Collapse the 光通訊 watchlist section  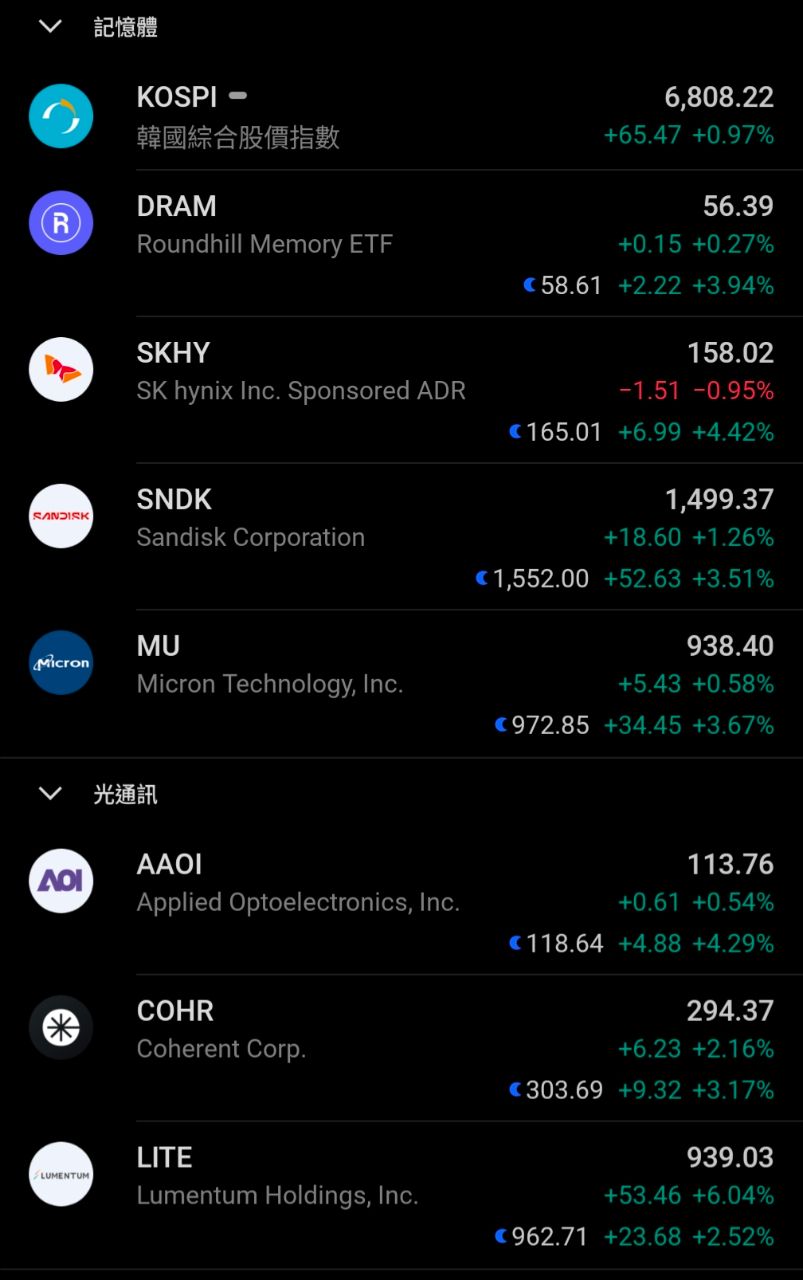[x=50, y=794]
